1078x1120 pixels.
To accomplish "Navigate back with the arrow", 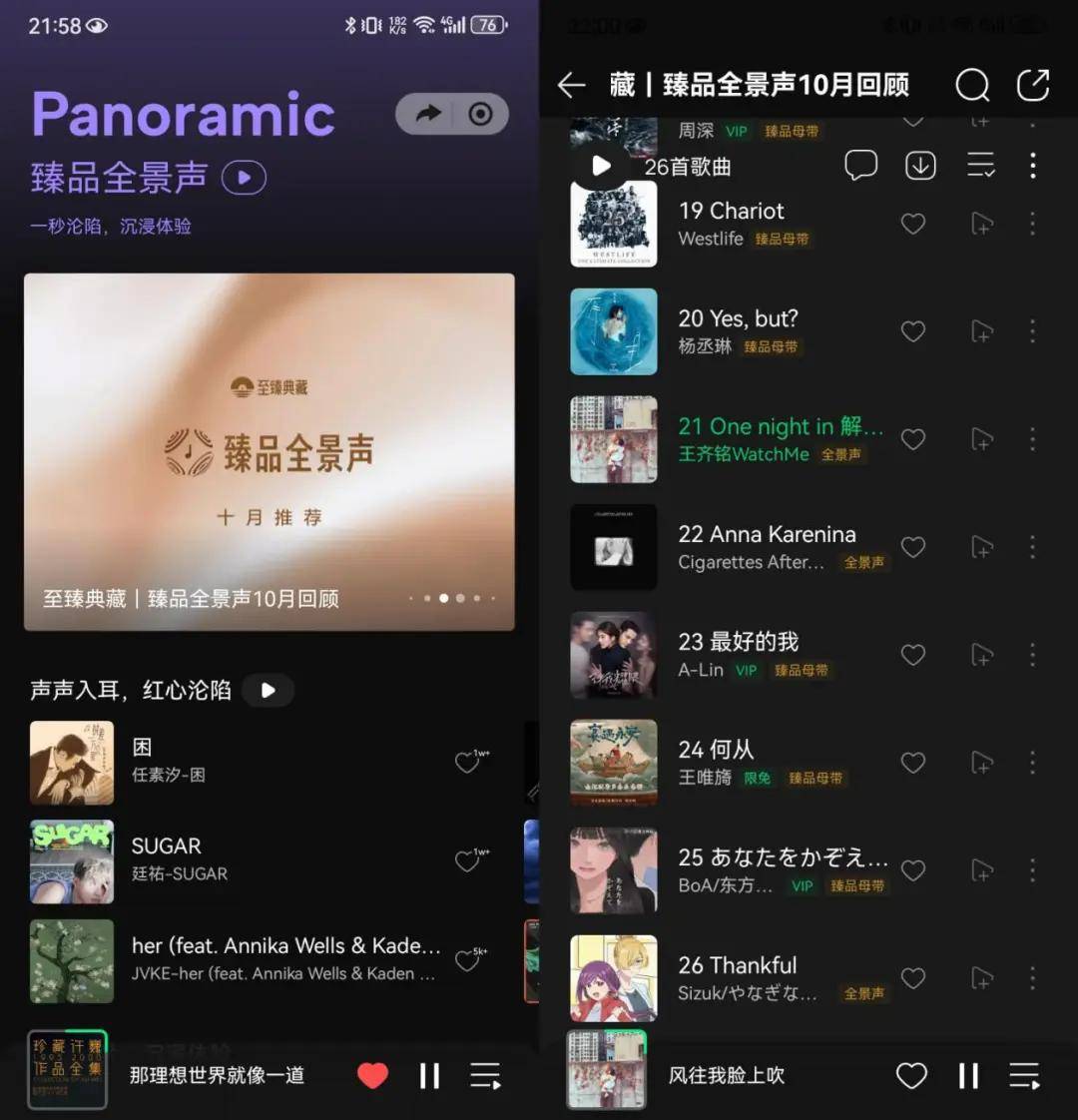I will point(571,86).
